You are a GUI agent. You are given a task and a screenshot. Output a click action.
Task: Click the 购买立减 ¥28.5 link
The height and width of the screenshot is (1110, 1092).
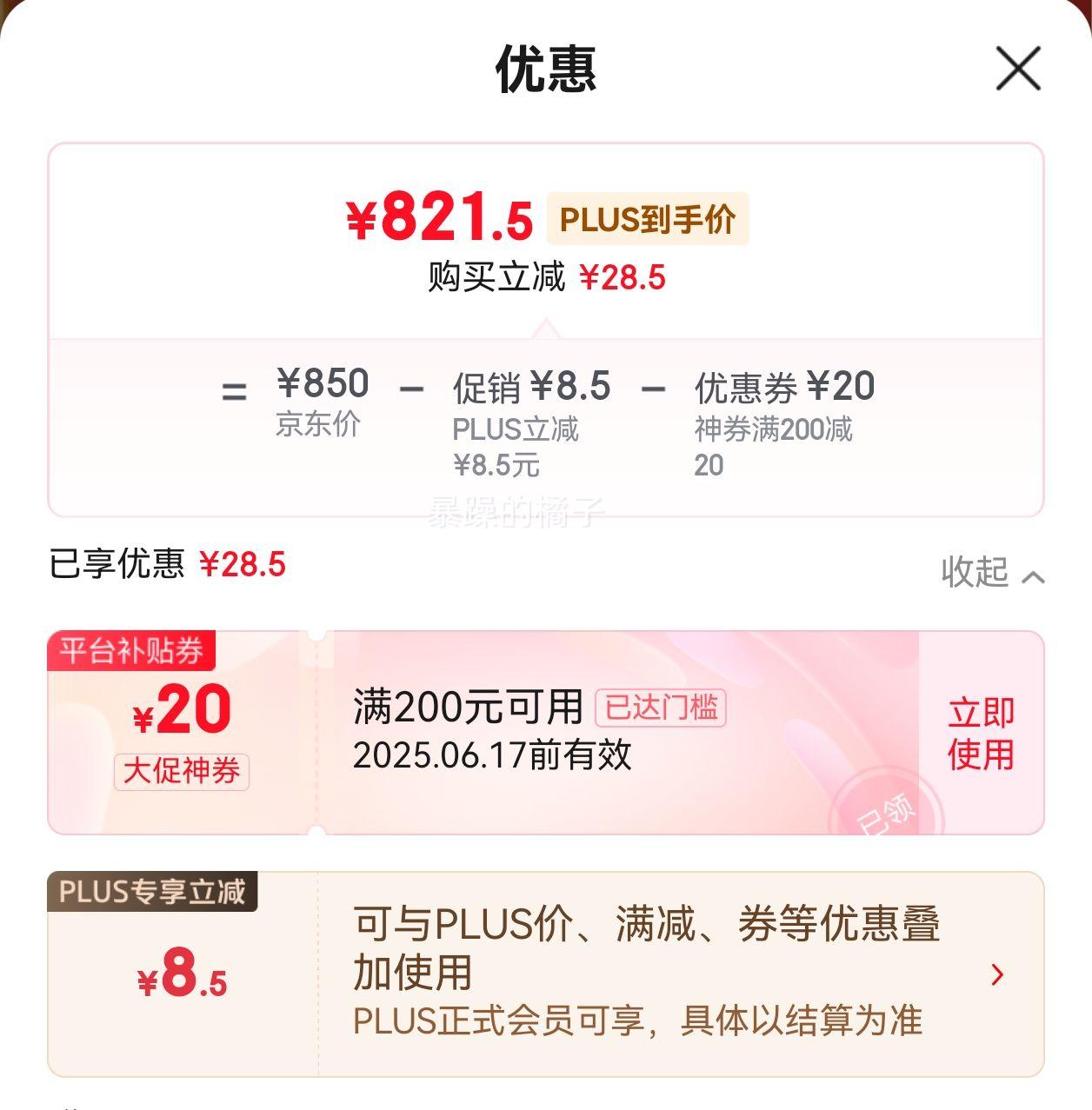pyautogui.click(x=546, y=277)
